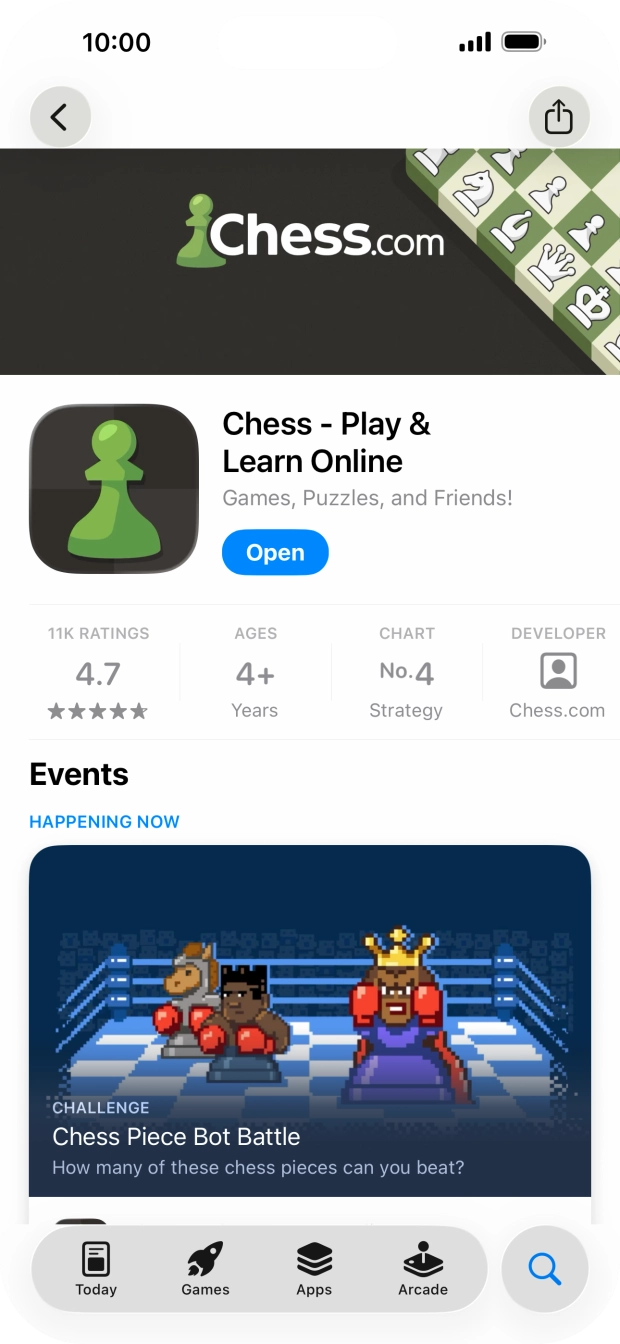The width and height of the screenshot is (620, 1344).
Task: Switch to the Games tab
Action: [205, 1269]
